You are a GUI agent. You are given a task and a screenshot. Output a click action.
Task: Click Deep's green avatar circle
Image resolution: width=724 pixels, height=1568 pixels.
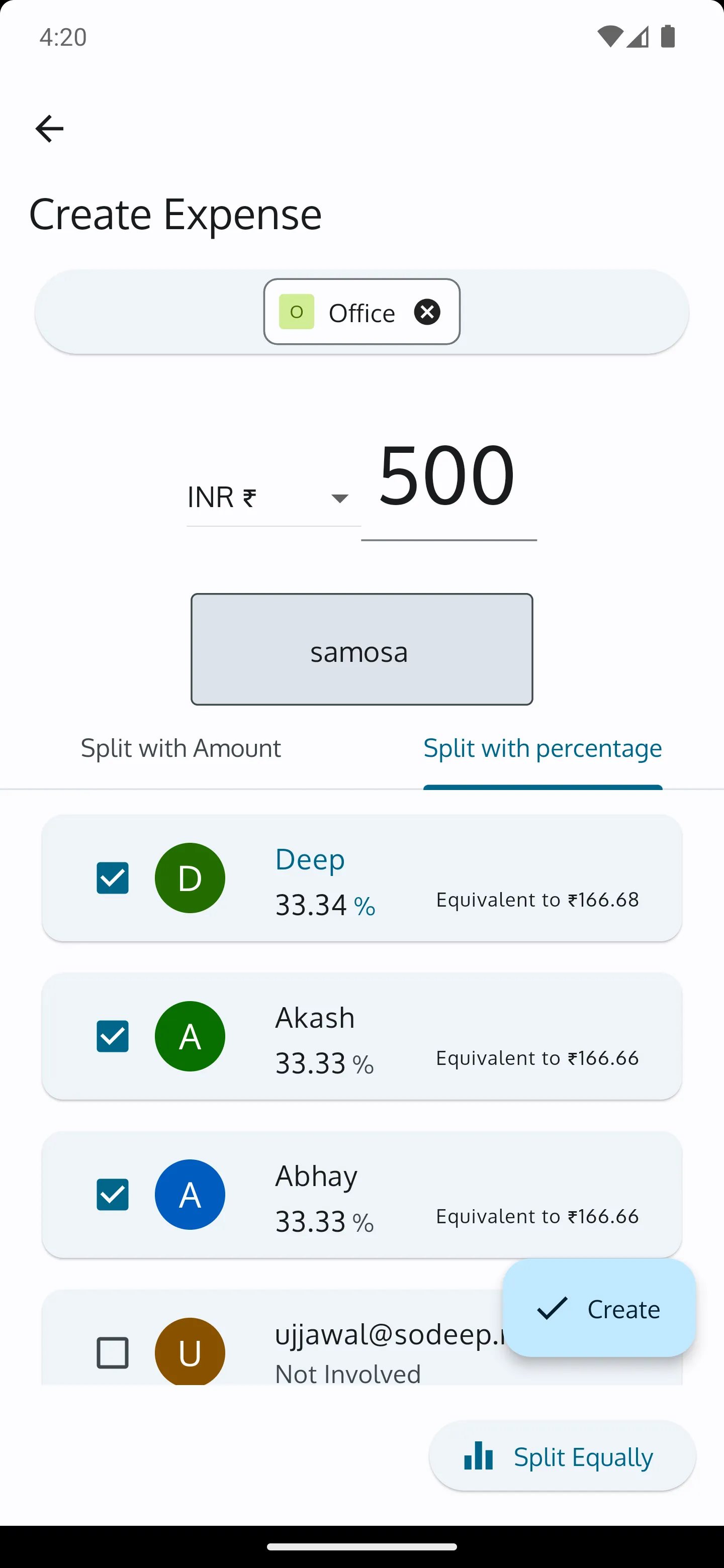[x=190, y=878]
